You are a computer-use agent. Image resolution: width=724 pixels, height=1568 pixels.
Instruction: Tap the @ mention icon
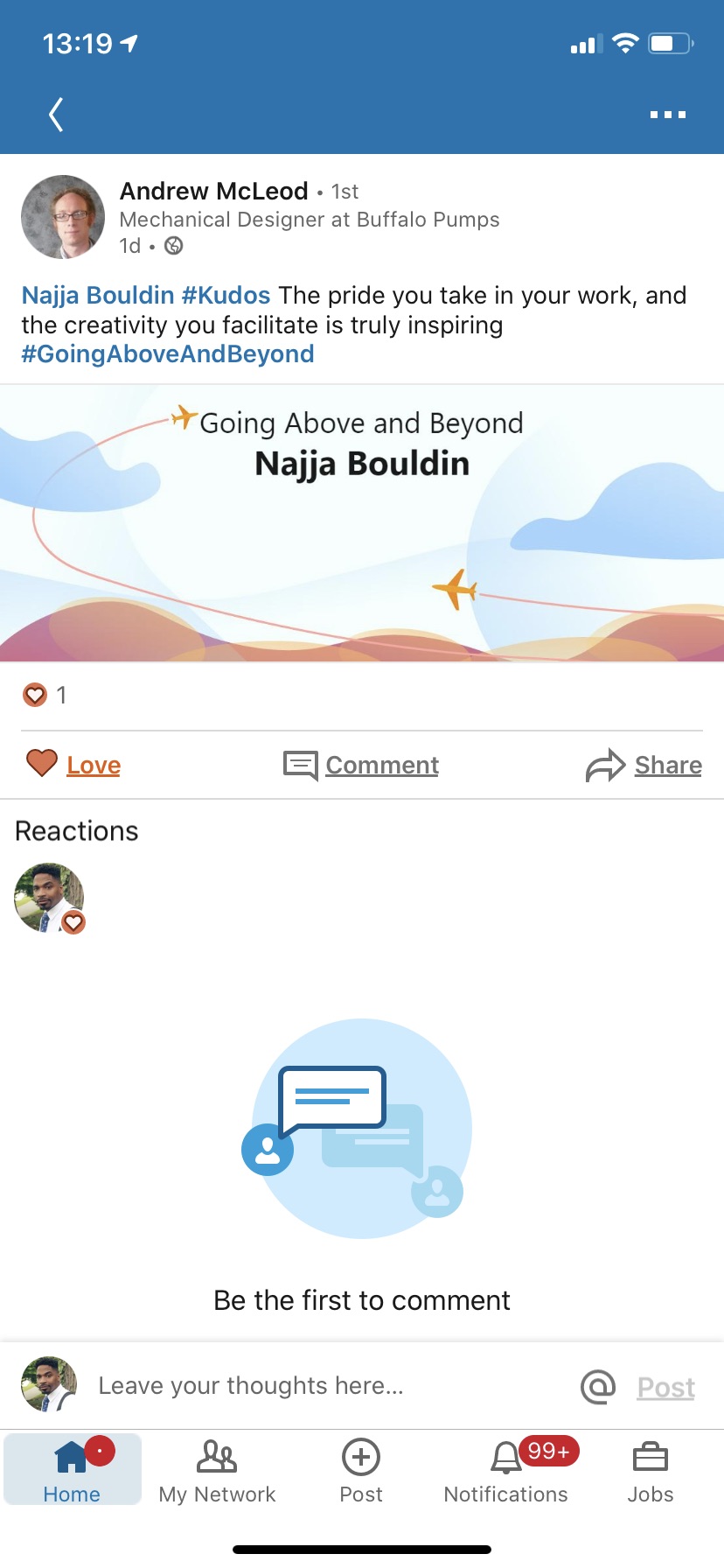click(598, 1386)
